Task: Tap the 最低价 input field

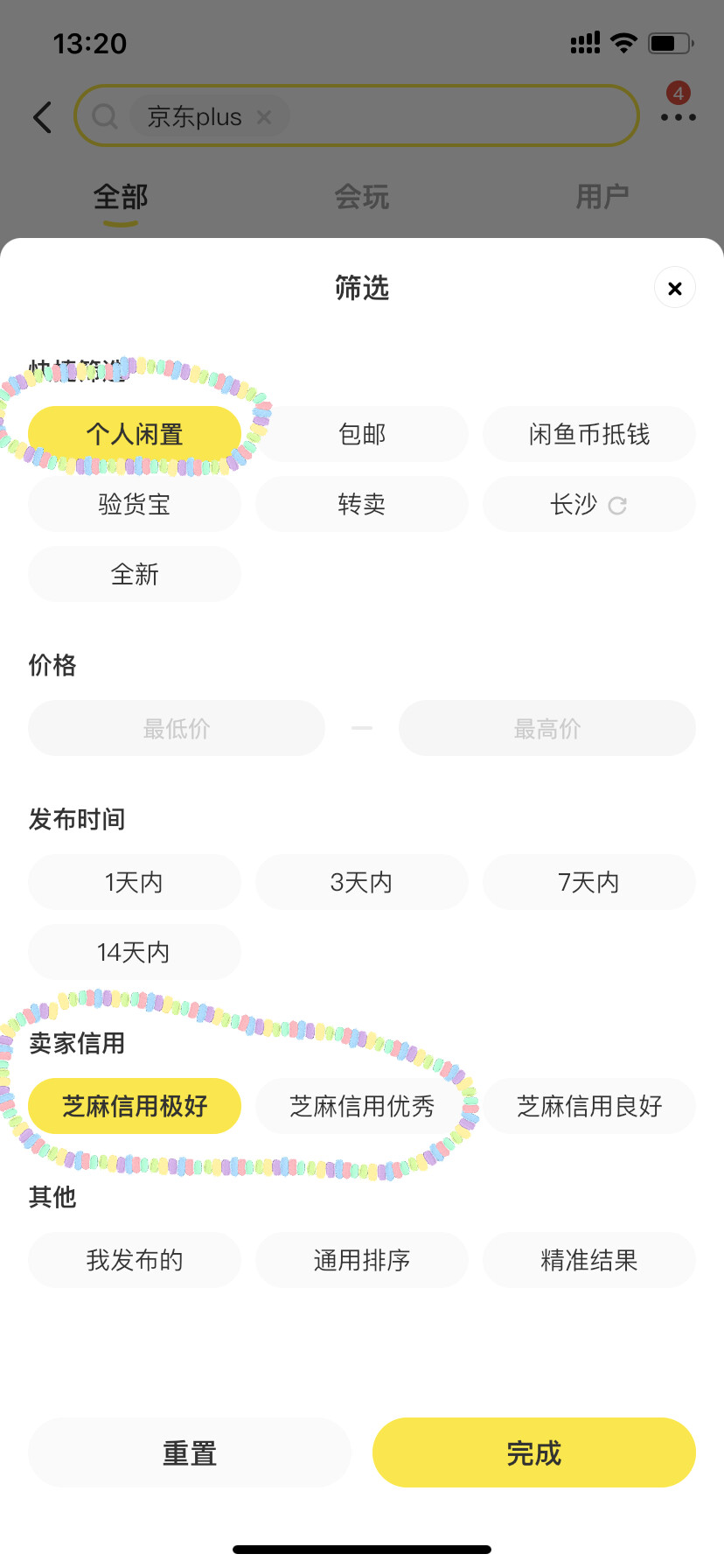Action: pyautogui.click(x=177, y=728)
